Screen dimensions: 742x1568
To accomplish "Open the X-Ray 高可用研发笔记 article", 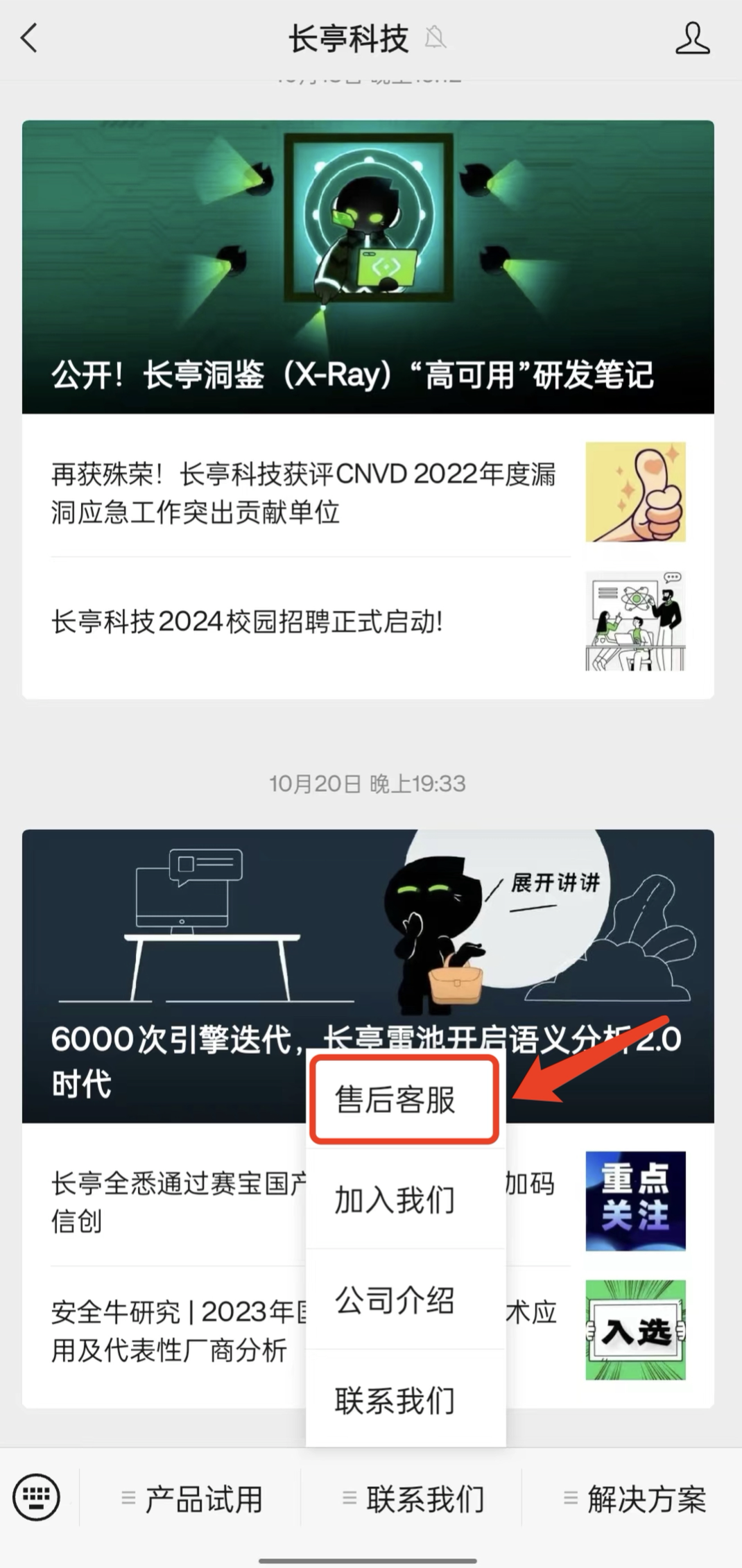I will click(368, 267).
